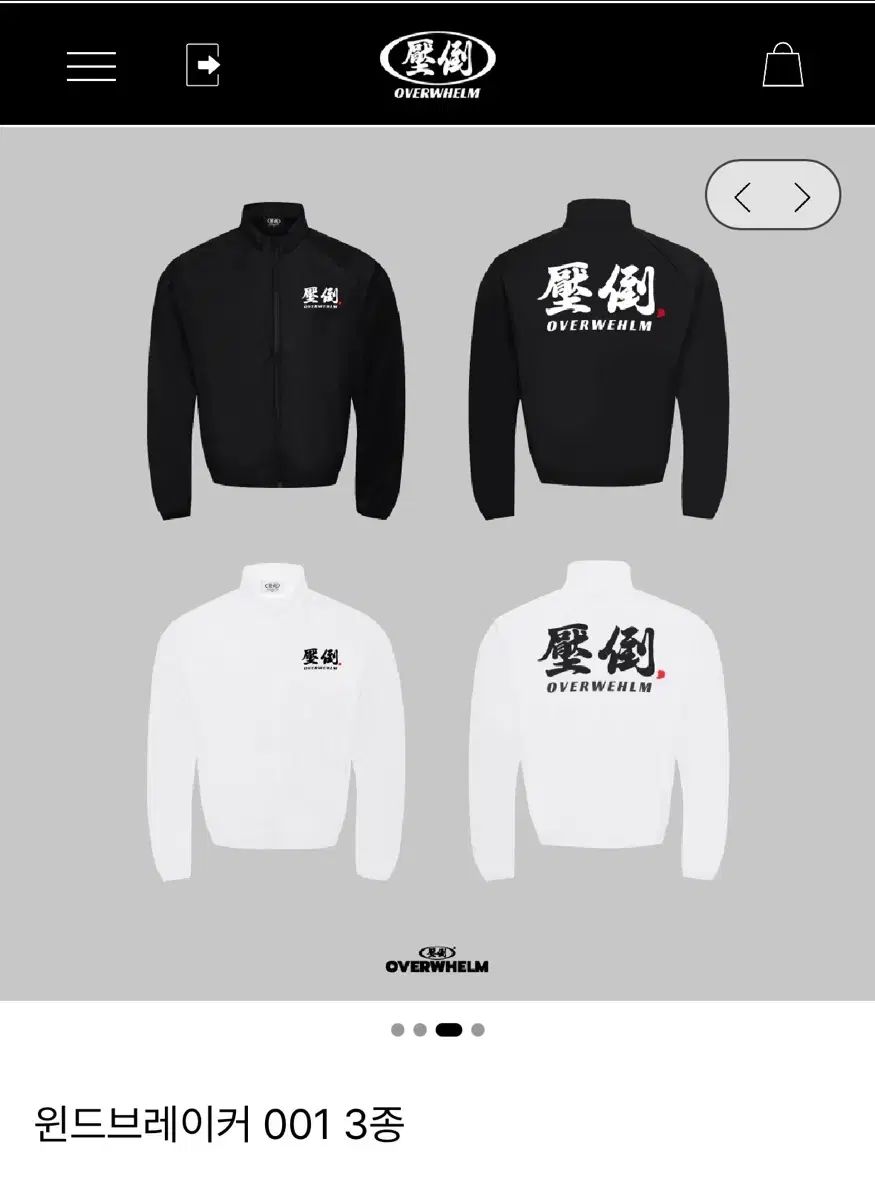The width and height of the screenshot is (875, 1200).
Task: Open the hamburger menu
Action: [91, 66]
